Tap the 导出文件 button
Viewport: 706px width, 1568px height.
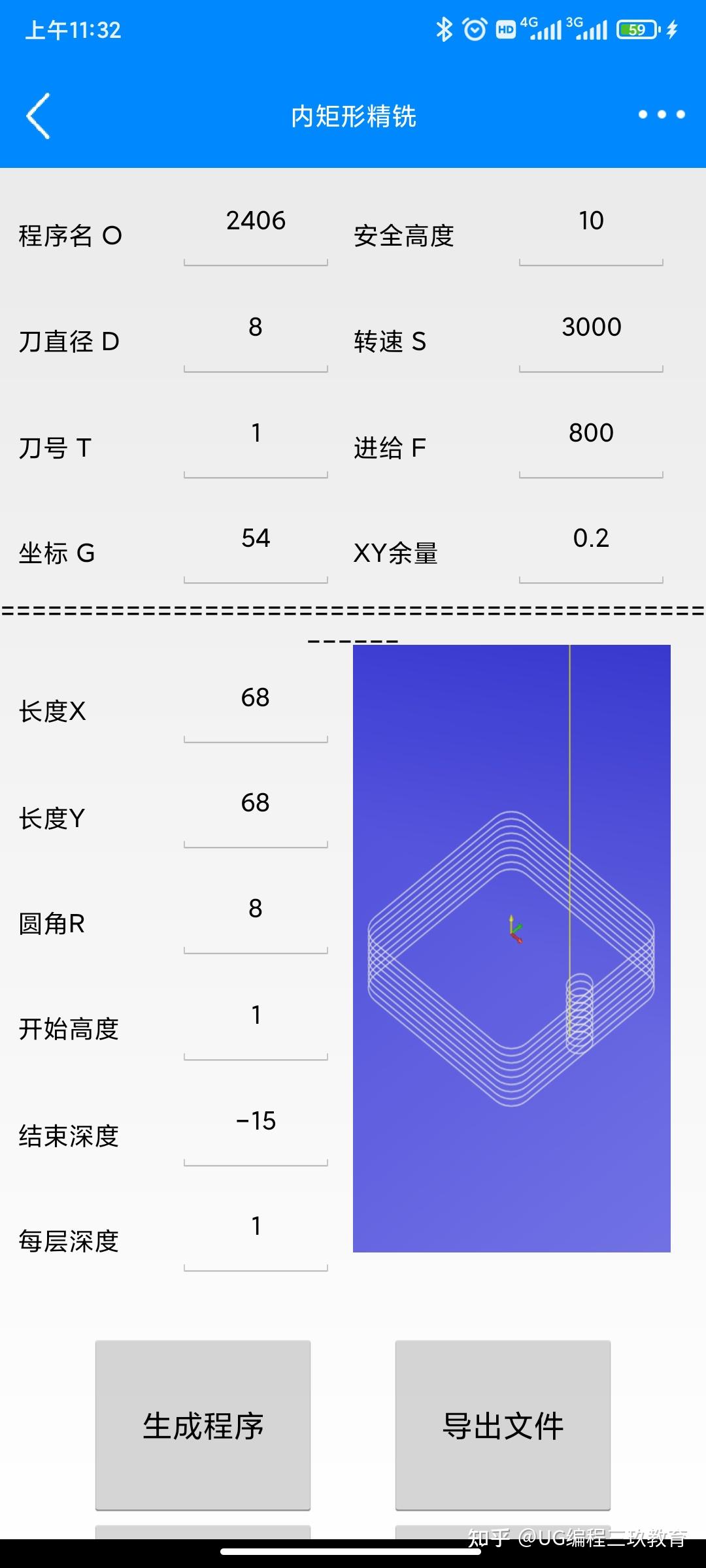[x=503, y=1425]
